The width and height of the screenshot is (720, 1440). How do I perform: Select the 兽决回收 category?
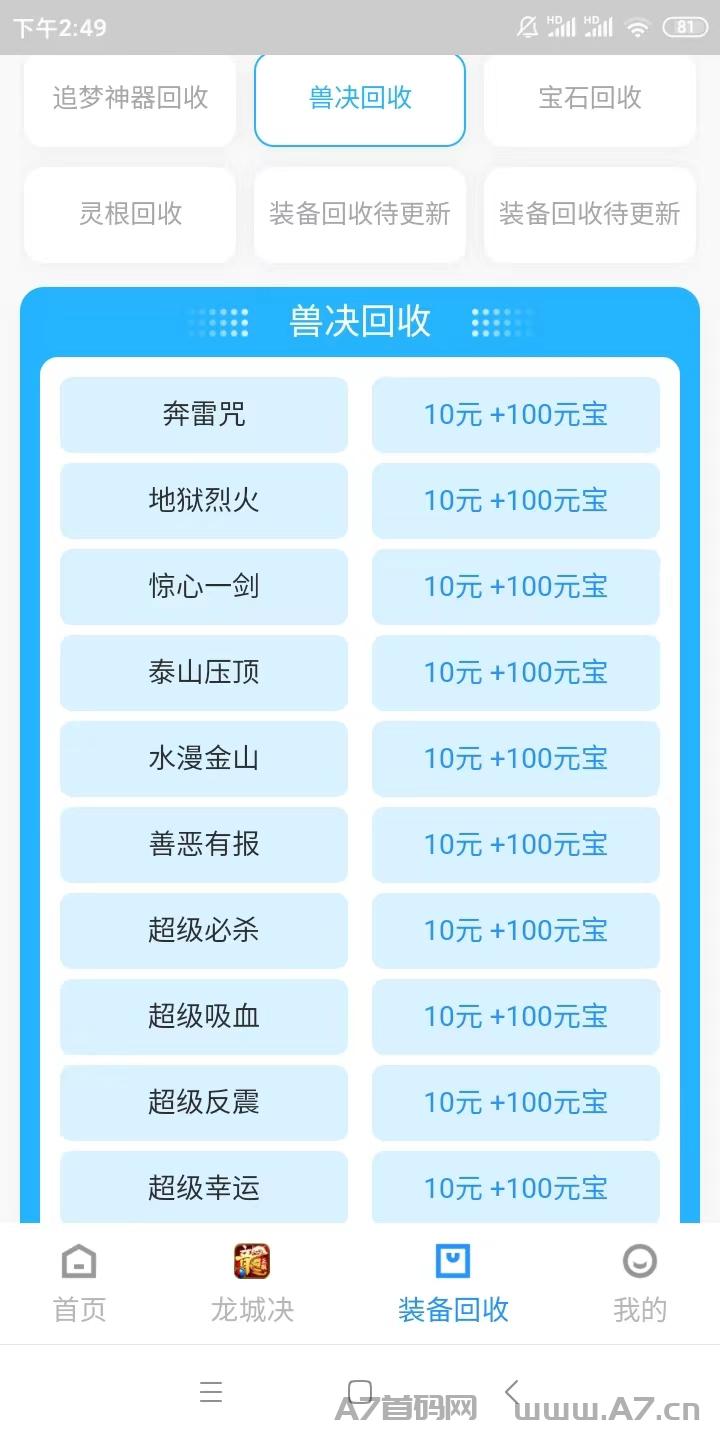(360, 98)
